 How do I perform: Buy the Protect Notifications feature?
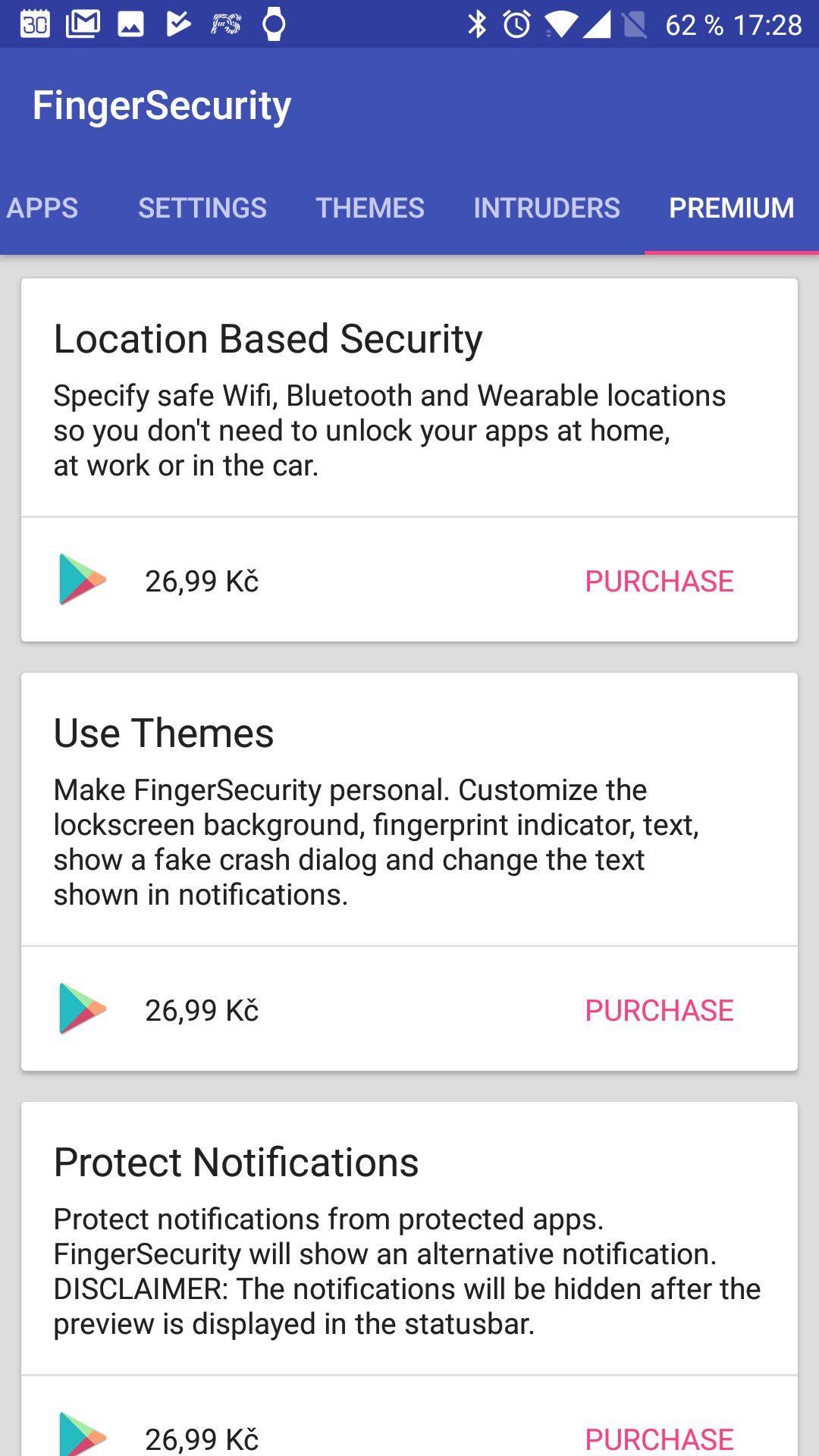pyautogui.click(x=659, y=1439)
